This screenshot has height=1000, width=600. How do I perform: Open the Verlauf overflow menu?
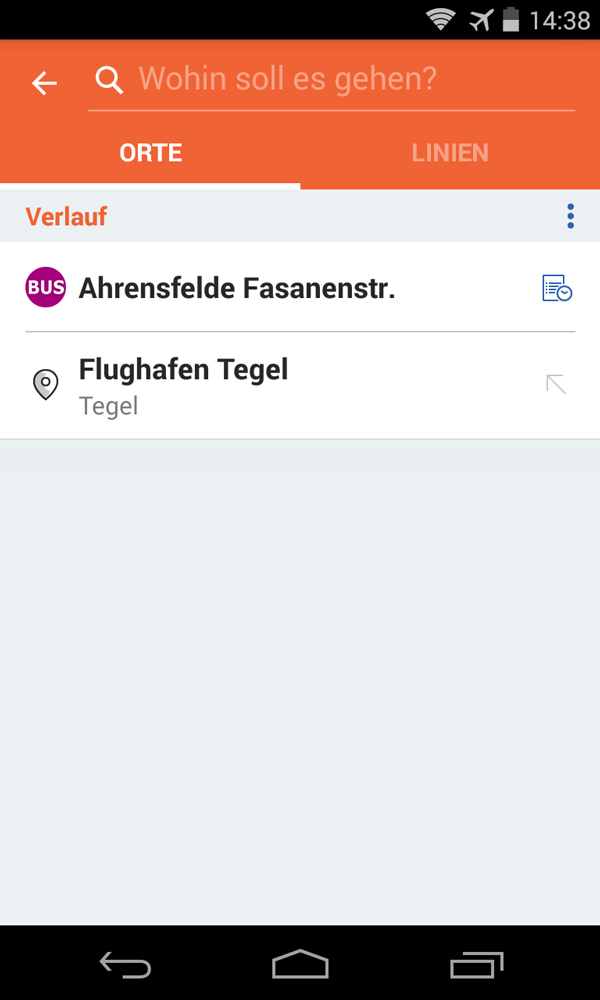pyautogui.click(x=570, y=216)
